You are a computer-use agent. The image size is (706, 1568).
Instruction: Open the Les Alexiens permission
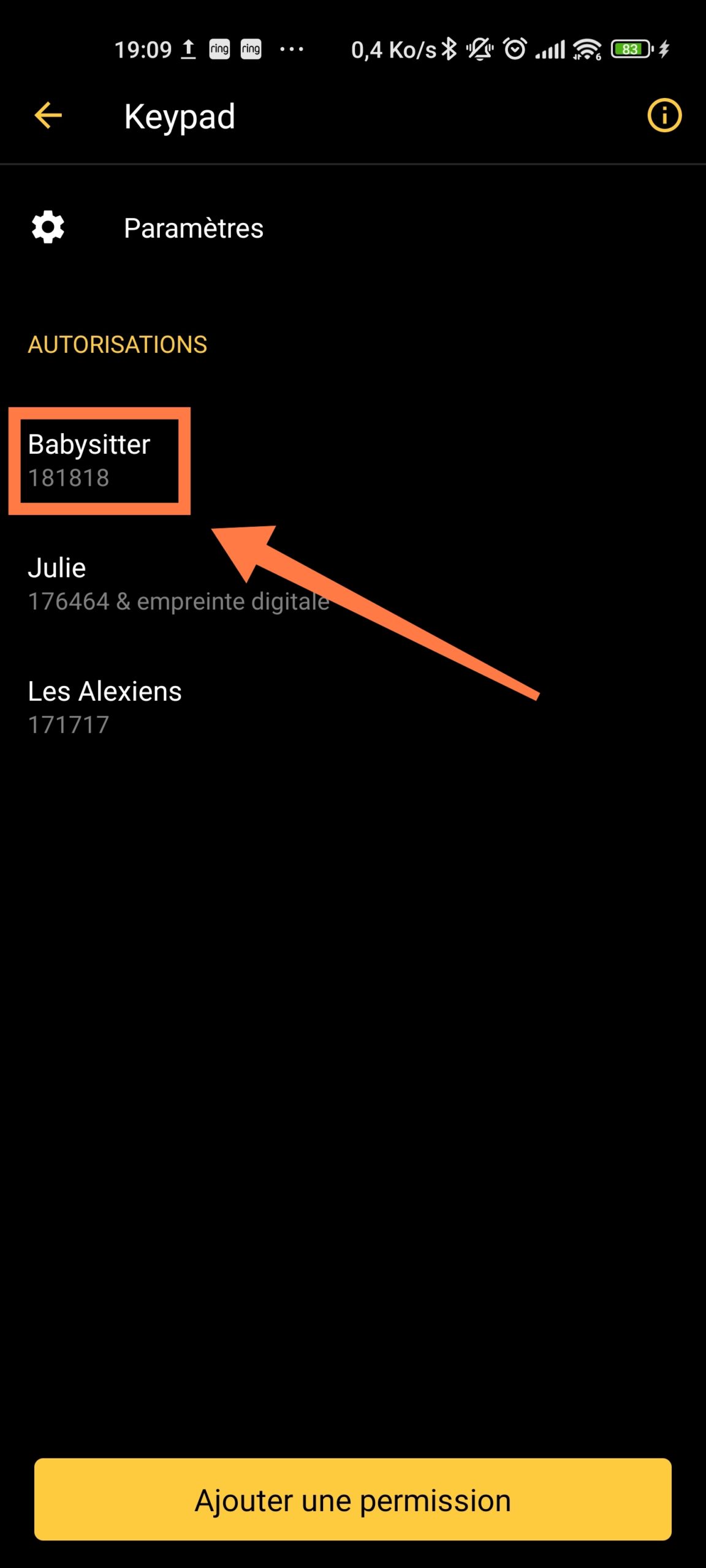click(x=353, y=707)
